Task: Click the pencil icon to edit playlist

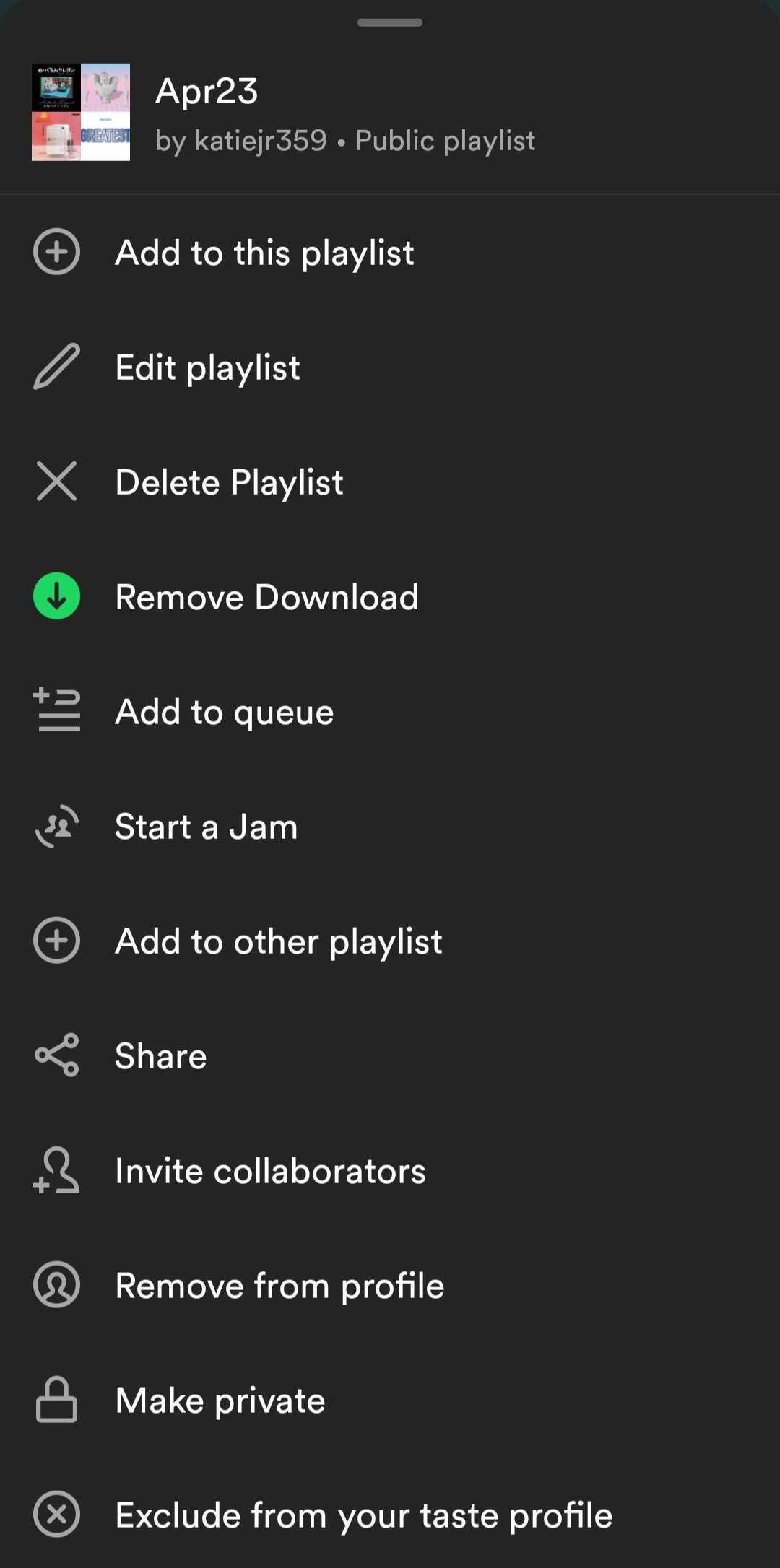Action: (x=56, y=367)
